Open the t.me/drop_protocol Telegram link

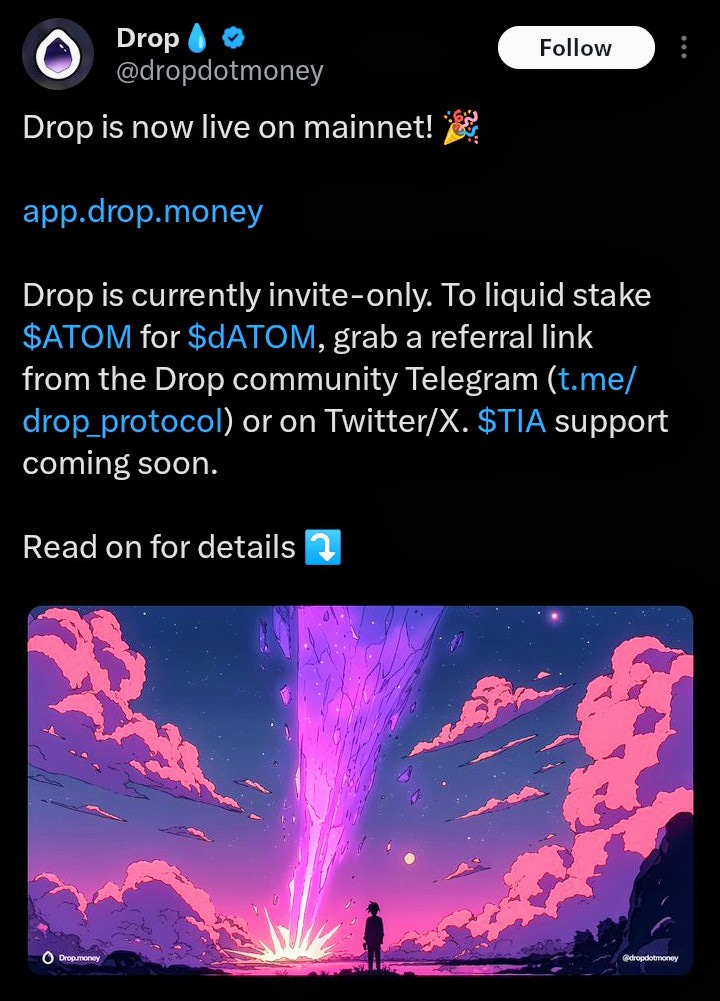pyautogui.click(x=120, y=421)
